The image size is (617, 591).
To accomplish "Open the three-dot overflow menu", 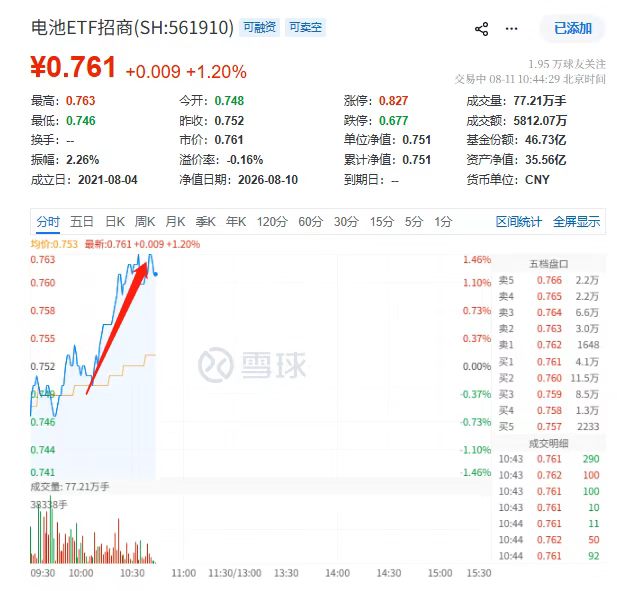I will (x=511, y=28).
